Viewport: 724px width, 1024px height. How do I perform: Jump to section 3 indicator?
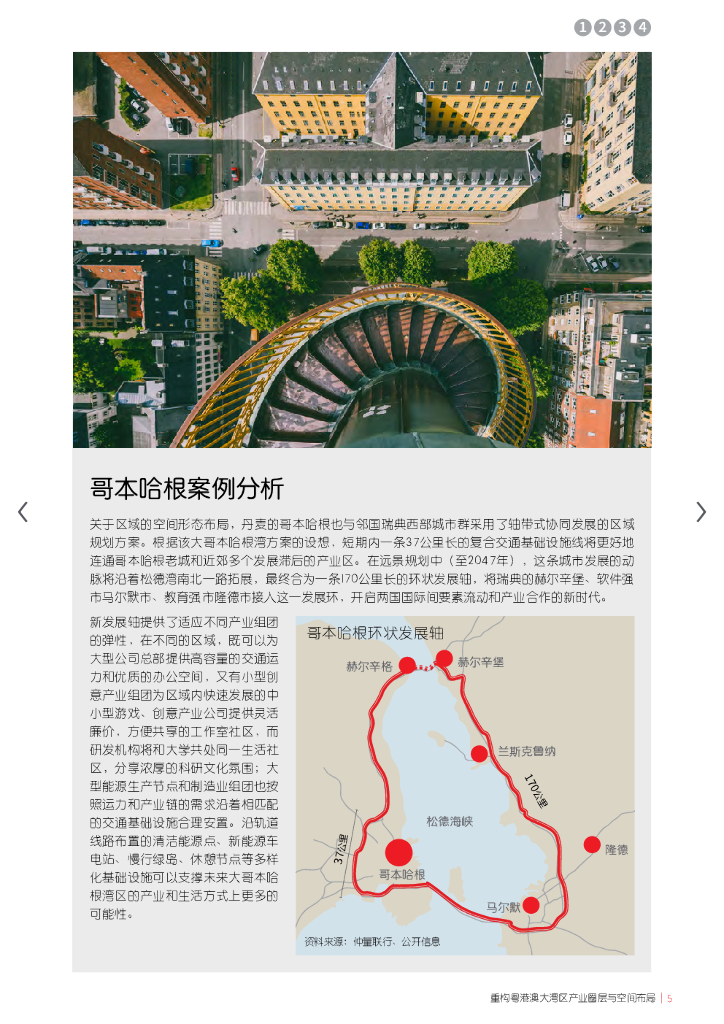pyautogui.click(x=623, y=27)
